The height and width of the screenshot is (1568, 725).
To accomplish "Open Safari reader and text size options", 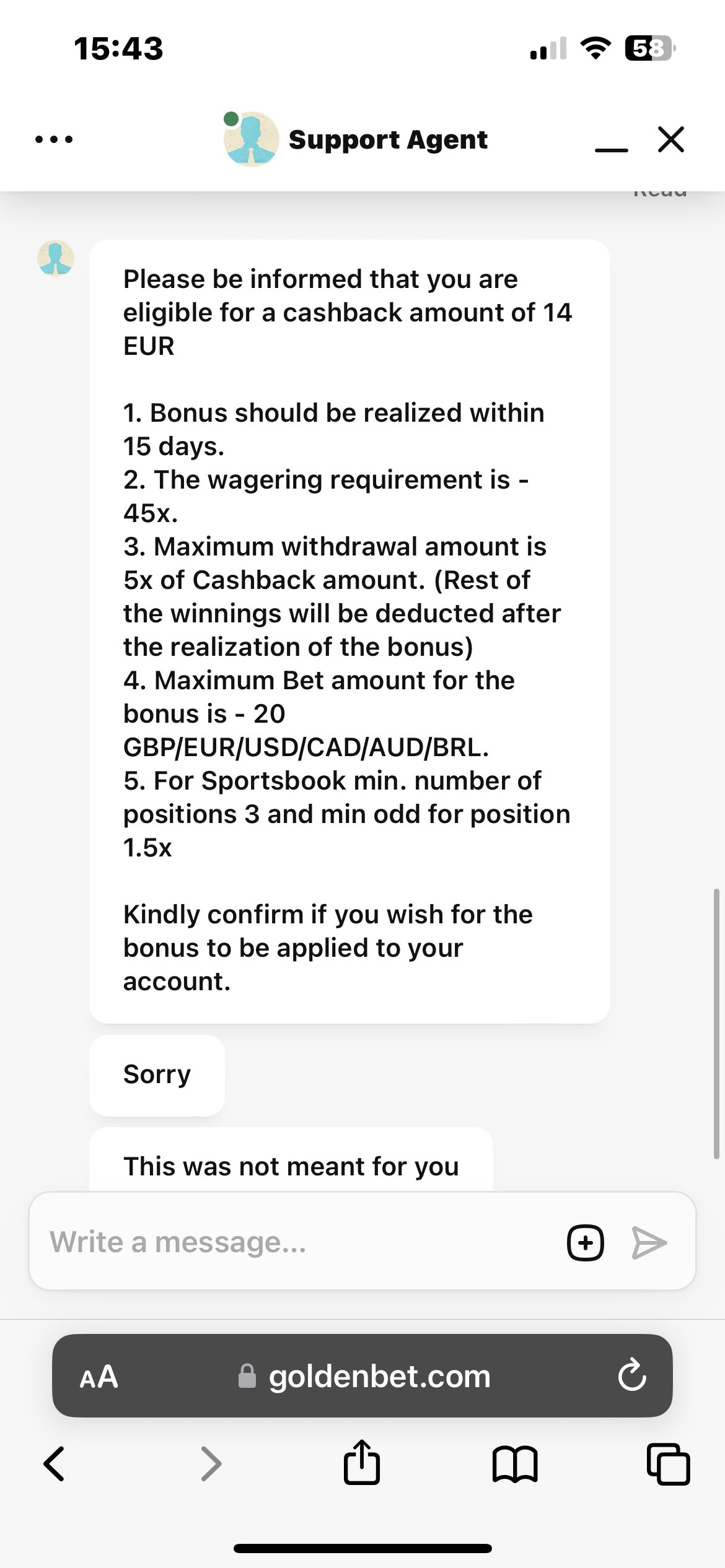I will [x=99, y=1376].
